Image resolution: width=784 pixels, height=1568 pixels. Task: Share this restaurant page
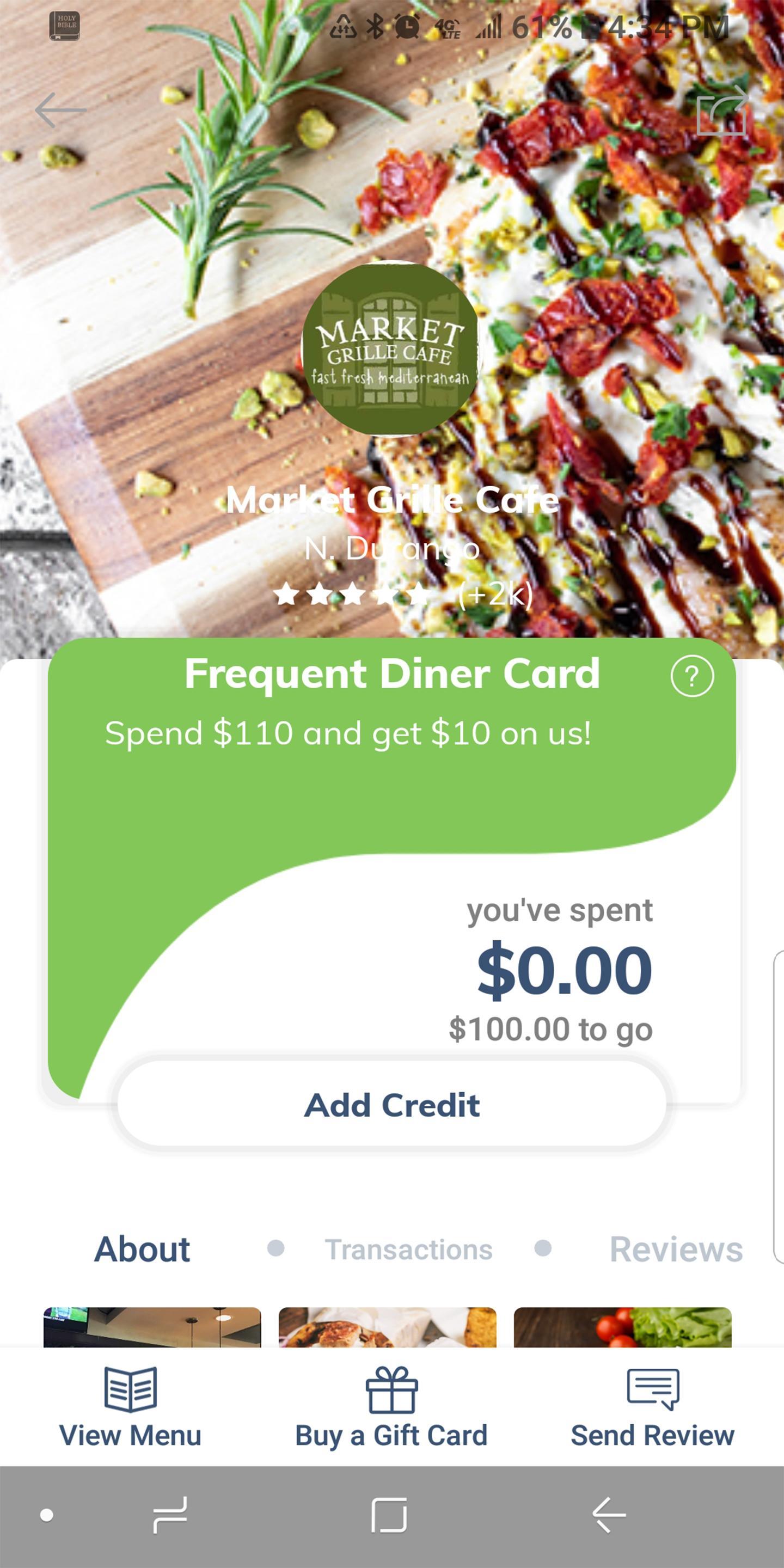[722, 111]
